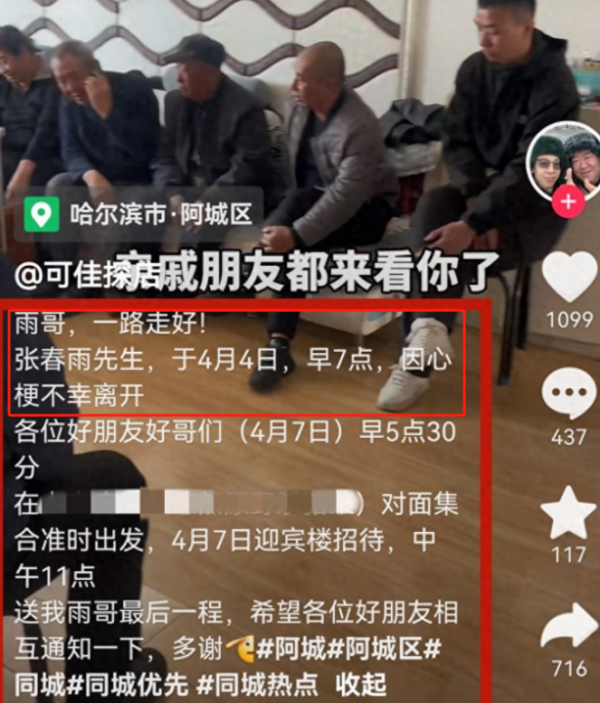The height and width of the screenshot is (703, 600).
Task: Follow the creator with the red plus button
Action: [x=568, y=203]
